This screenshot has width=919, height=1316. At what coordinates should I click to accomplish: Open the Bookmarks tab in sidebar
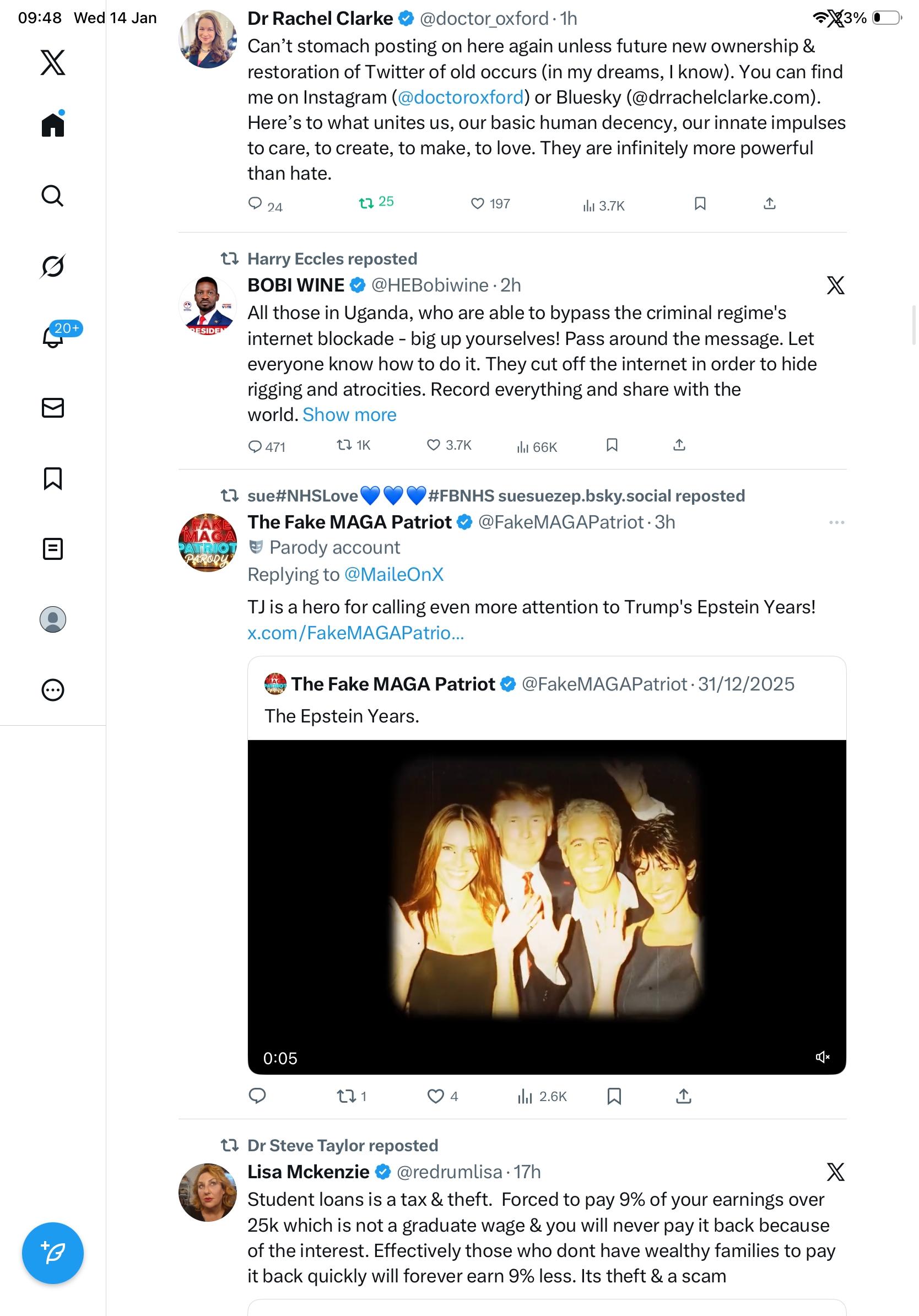point(53,478)
